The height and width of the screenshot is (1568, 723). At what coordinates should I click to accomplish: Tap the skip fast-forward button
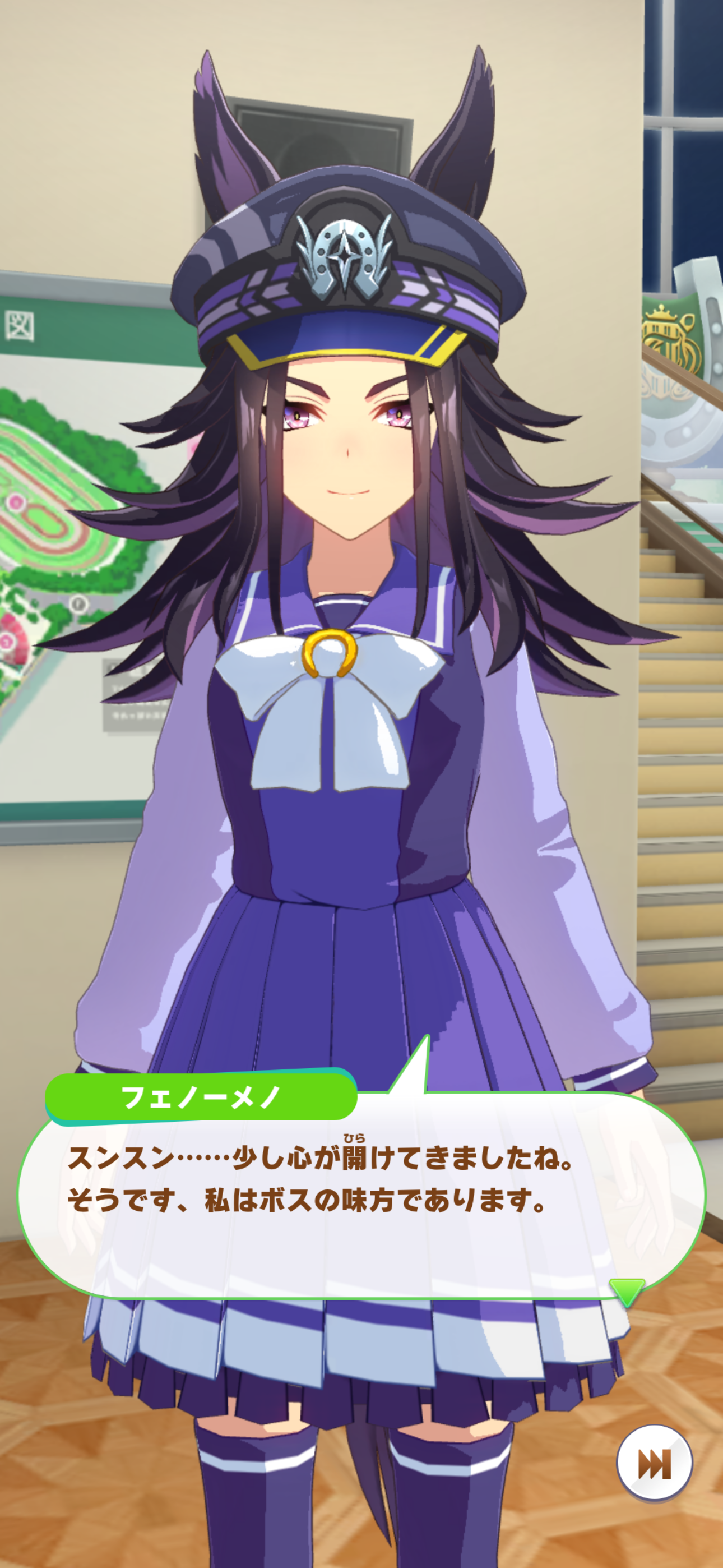[x=654, y=1463]
